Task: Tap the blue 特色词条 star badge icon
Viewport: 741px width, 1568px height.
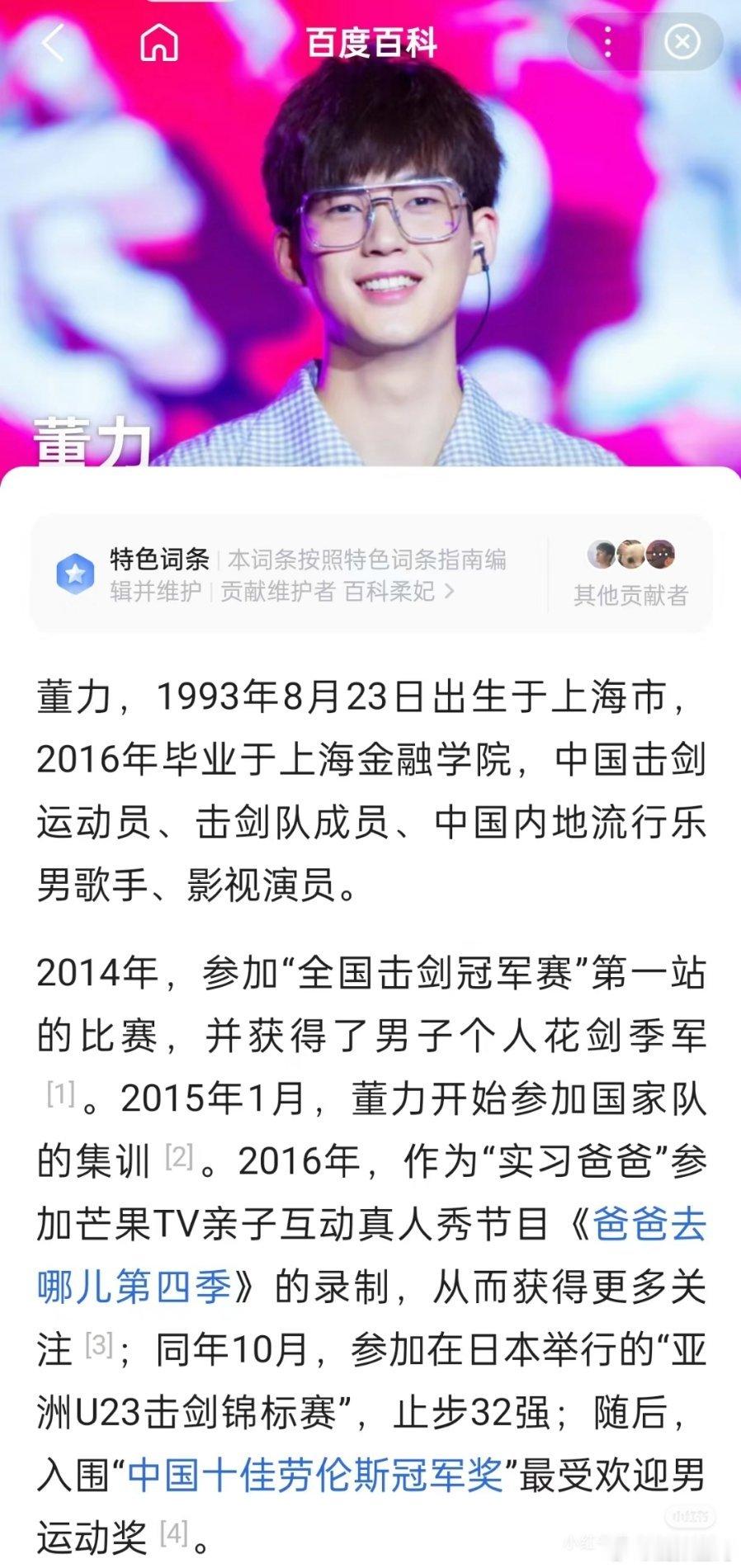Action: click(x=74, y=566)
